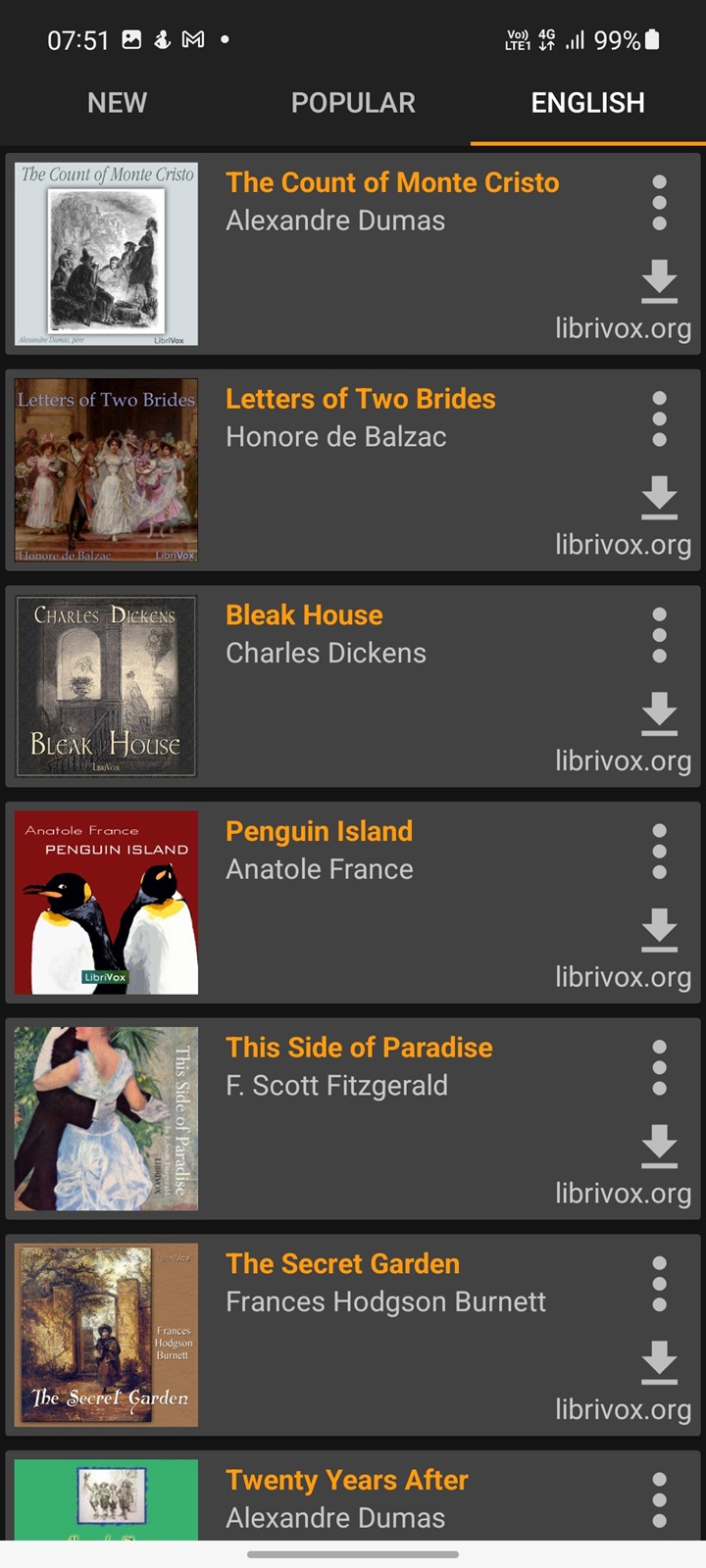Show options menu for Bleak House
The image size is (706, 1568).
pos(660,635)
